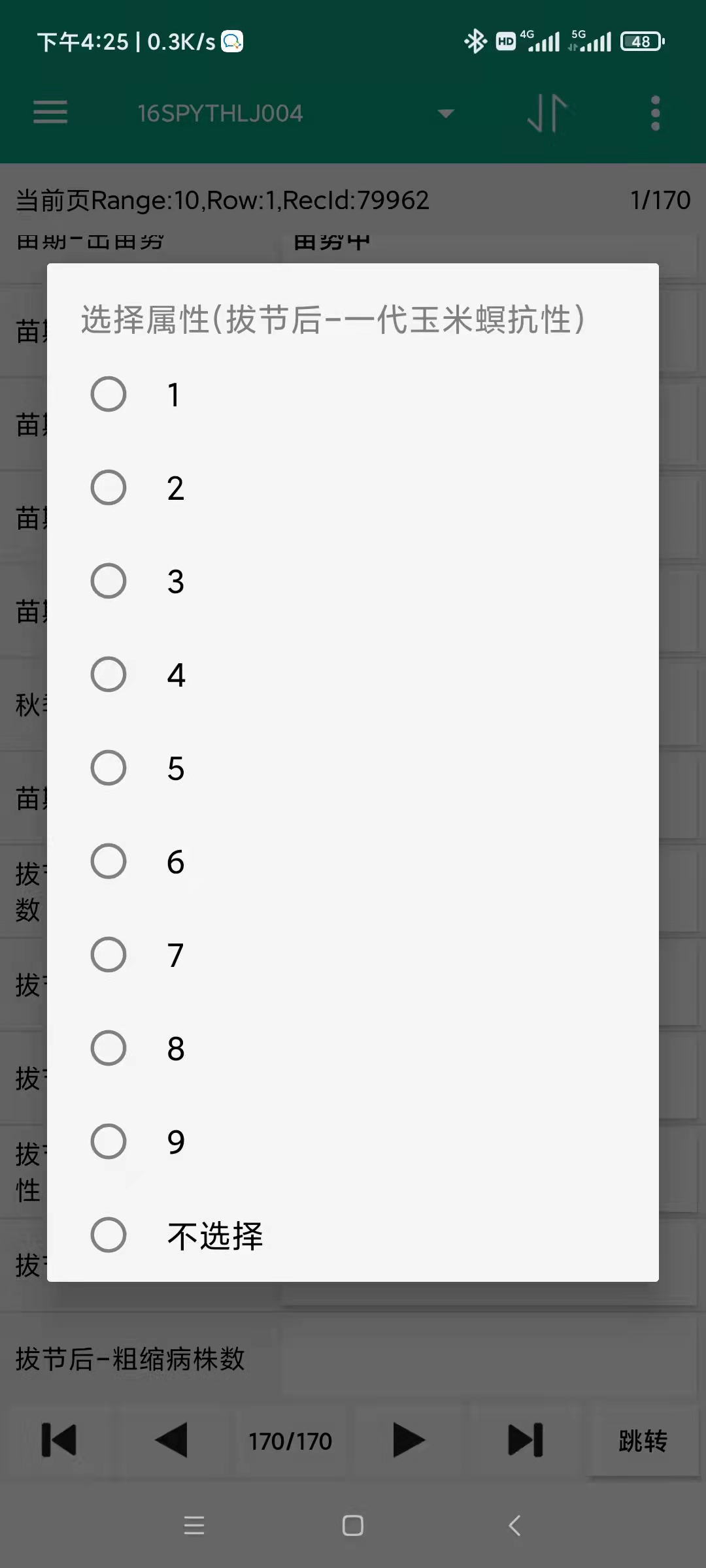Select radio option 1
Viewport: 706px width, 1568px height.
352,395
